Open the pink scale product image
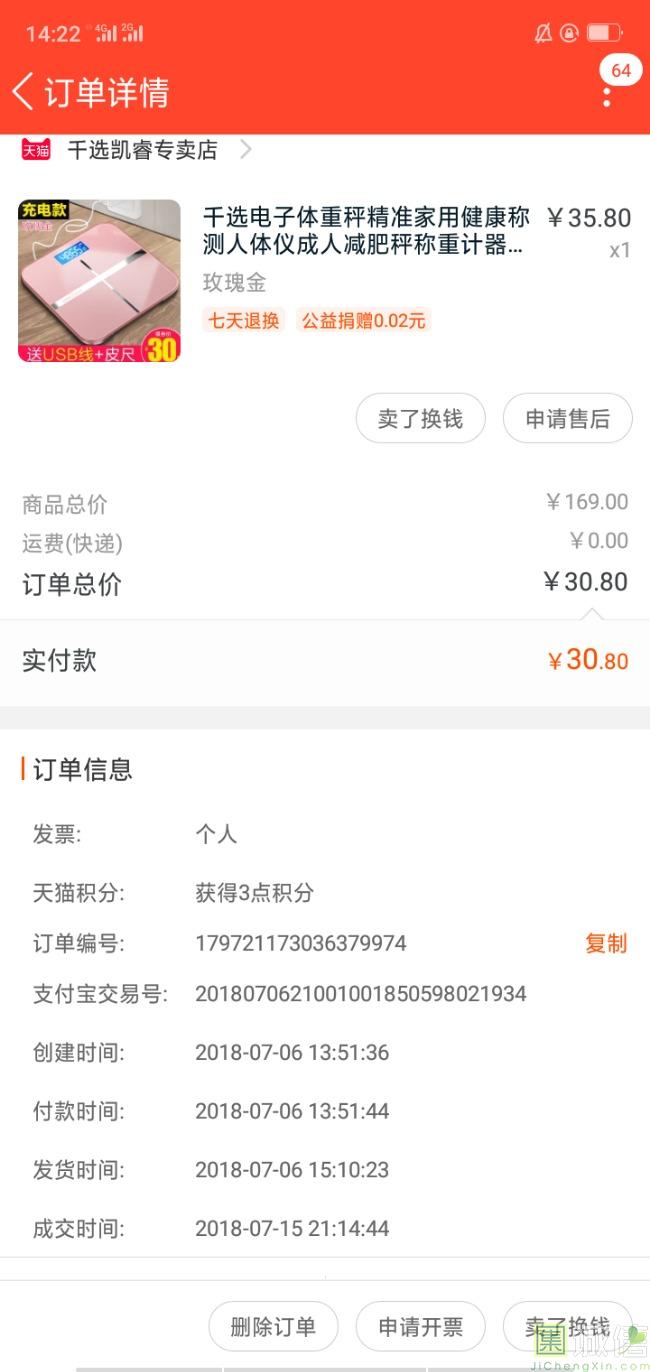 (99, 281)
